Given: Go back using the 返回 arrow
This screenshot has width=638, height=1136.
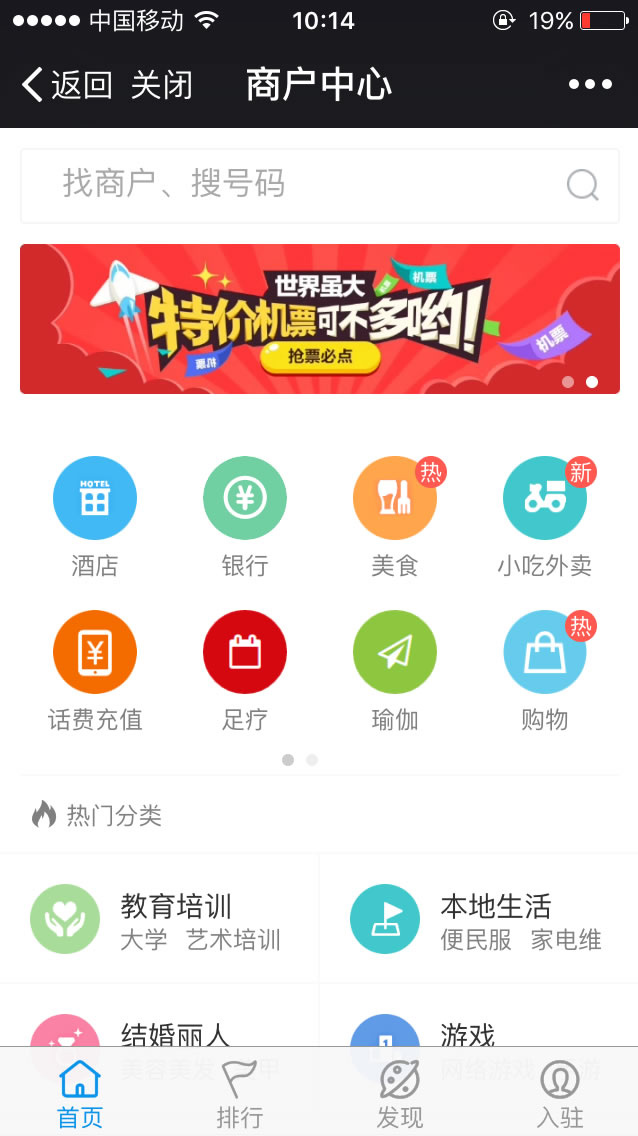Looking at the screenshot, I should (66, 85).
